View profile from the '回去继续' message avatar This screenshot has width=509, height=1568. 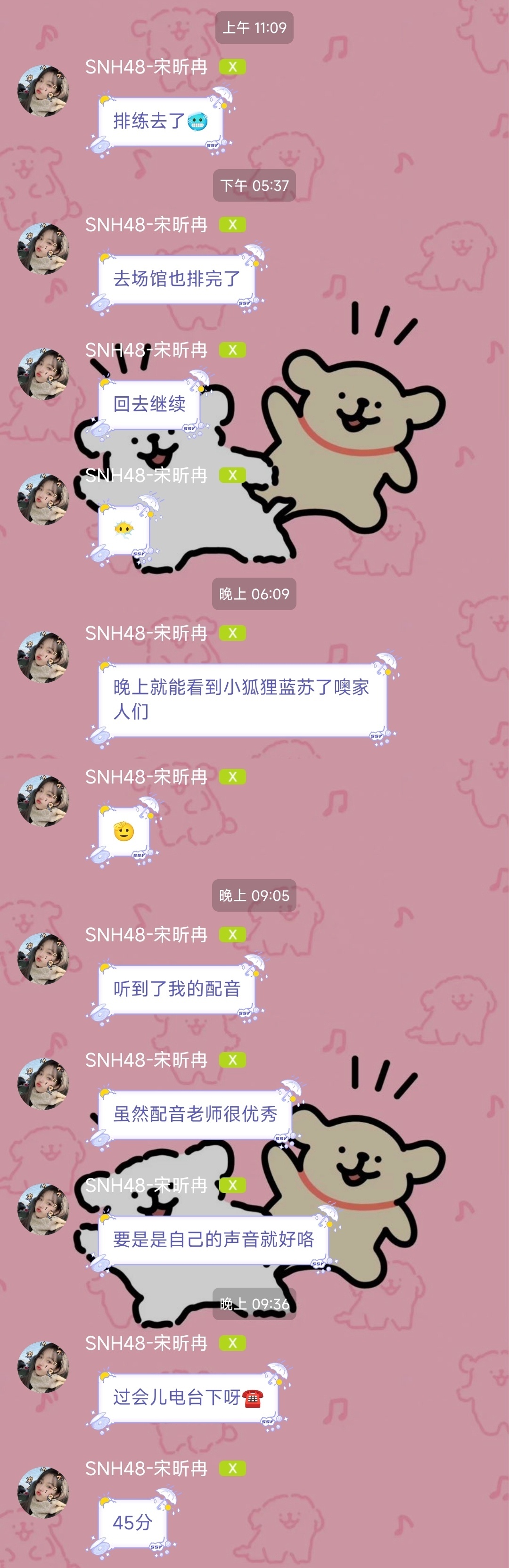(43, 374)
